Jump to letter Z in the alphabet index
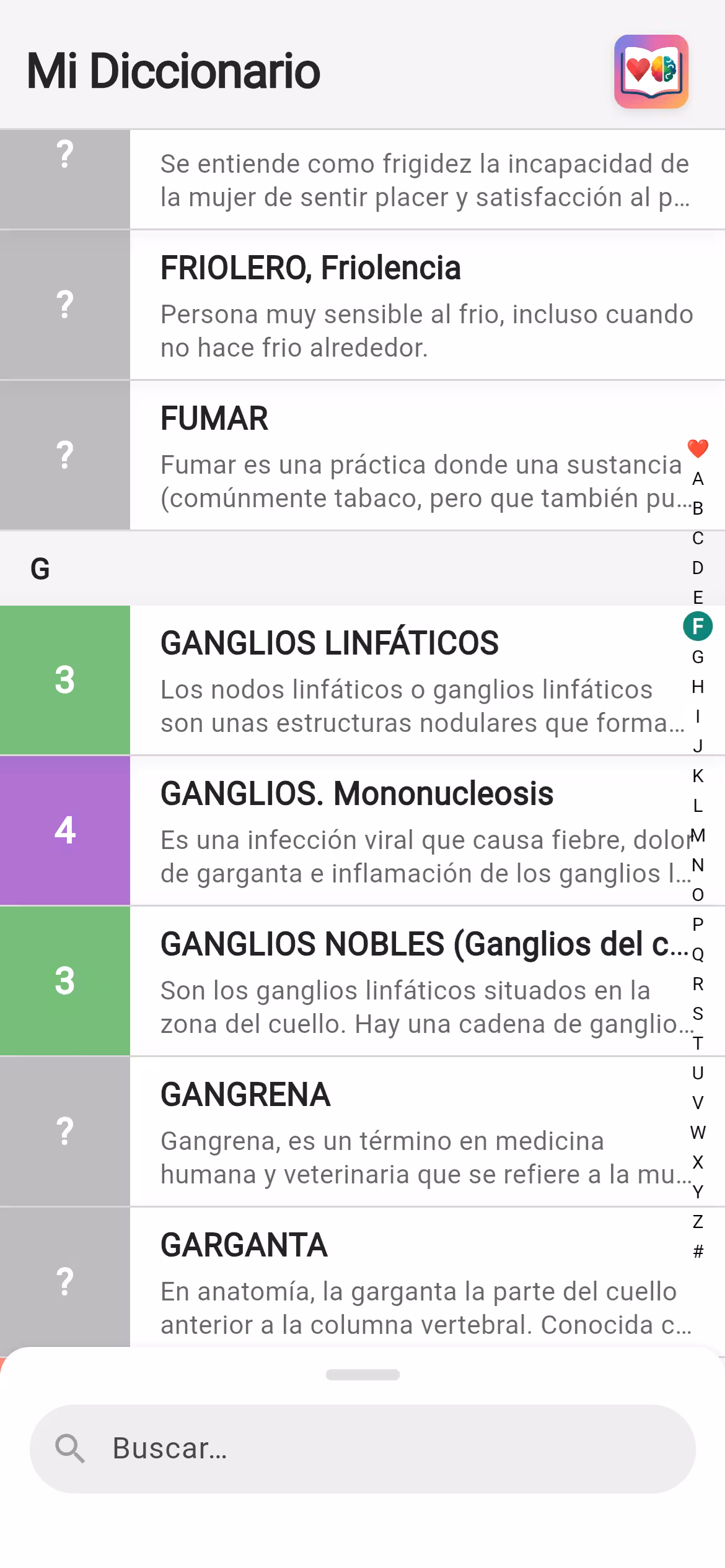The width and height of the screenshot is (725, 1568). pyautogui.click(x=696, y=1222)
